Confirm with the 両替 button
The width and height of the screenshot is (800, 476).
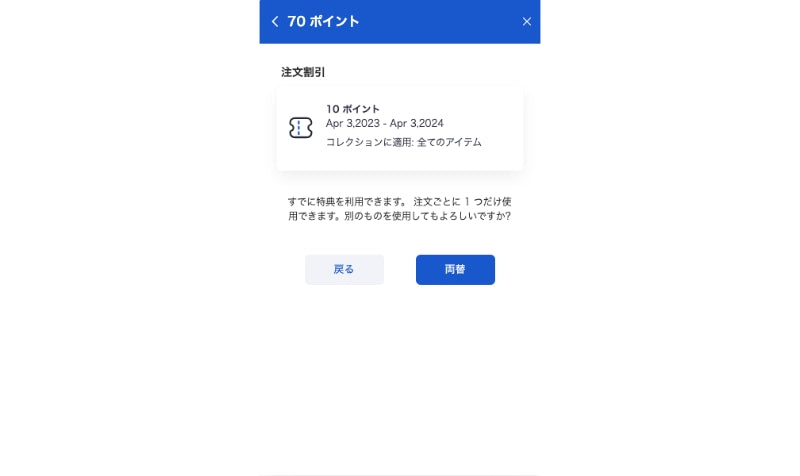pos(455,270)
